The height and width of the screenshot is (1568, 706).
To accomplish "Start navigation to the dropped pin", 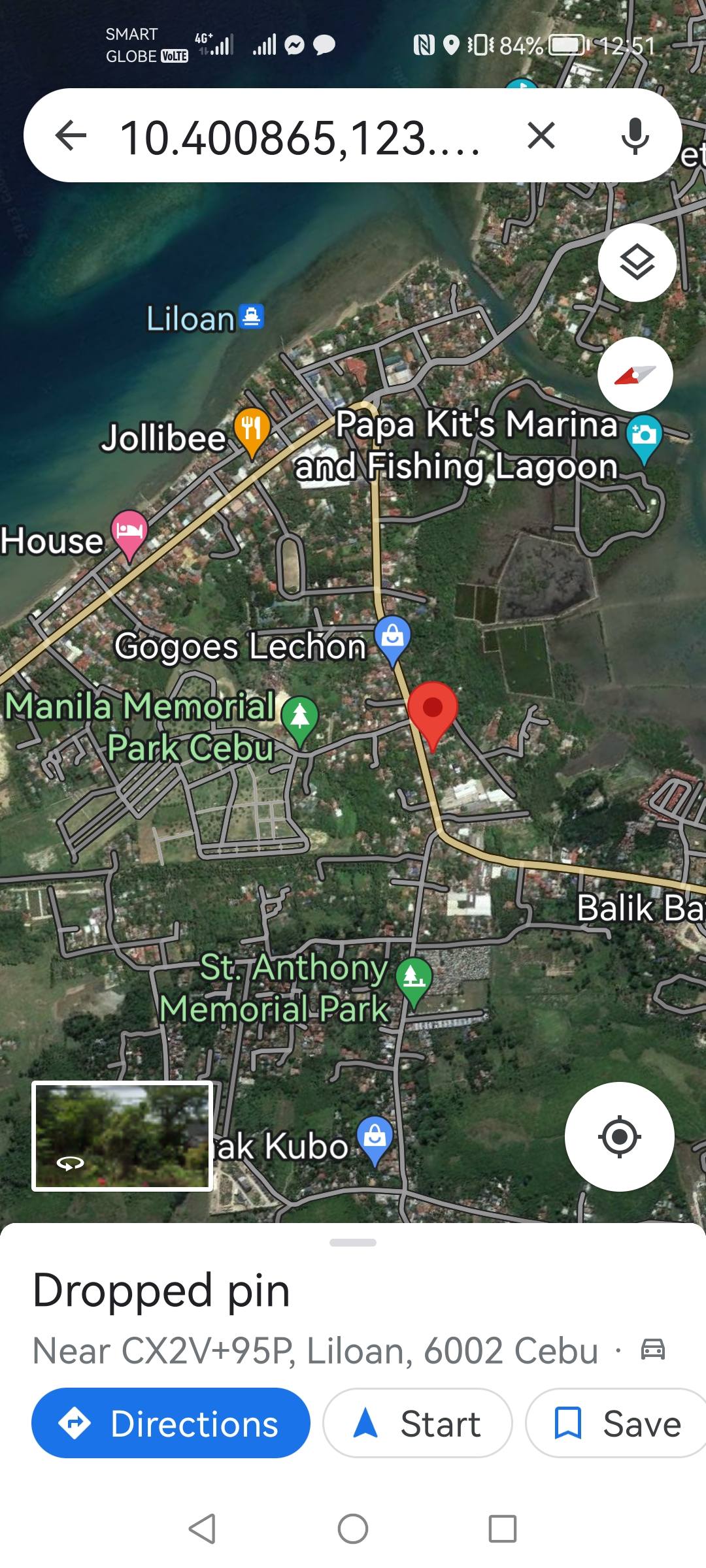I will point(418,1423).
